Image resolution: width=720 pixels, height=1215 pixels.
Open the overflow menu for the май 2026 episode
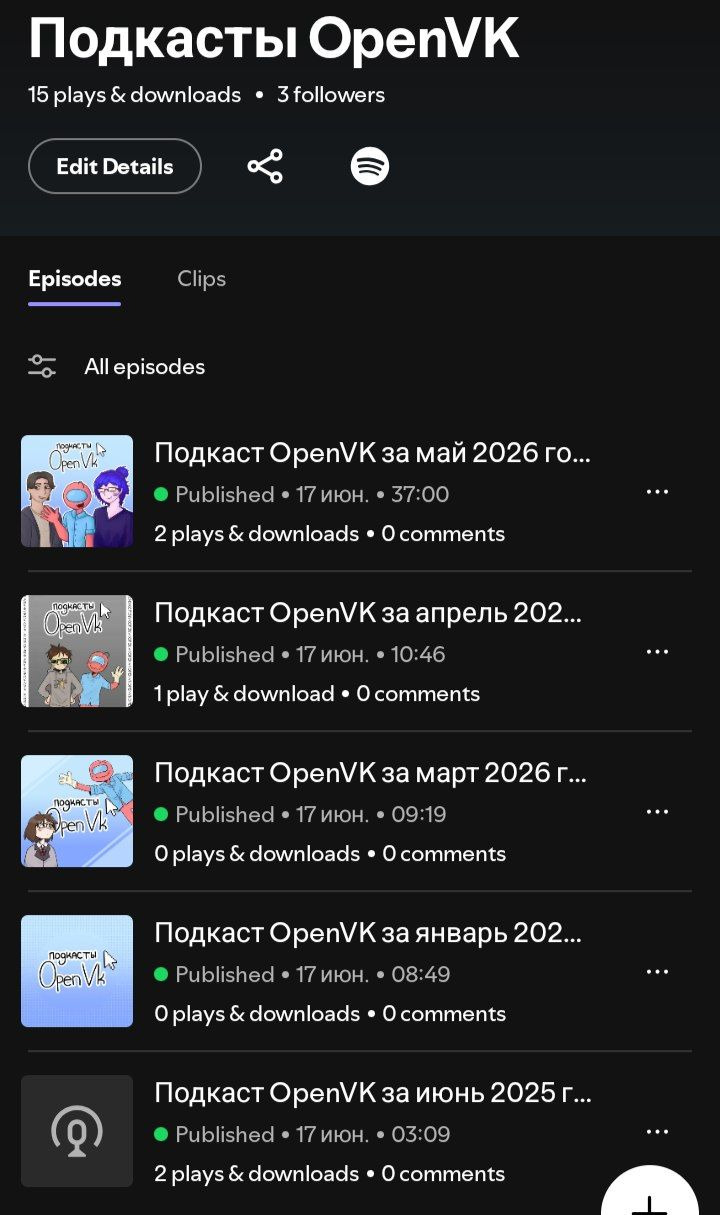point(657,492)
